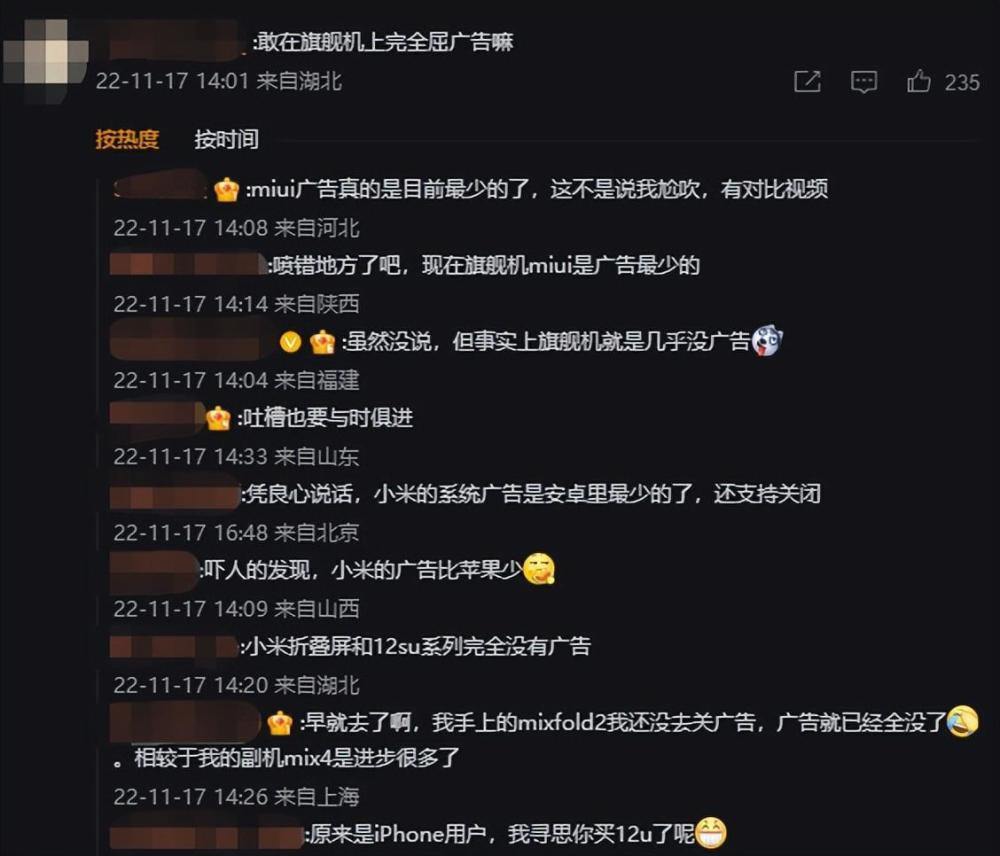1000x856 pixels.
Task: Switch reply sorting to 按时间
Action: pyautogui.click(x=226, y=139)
